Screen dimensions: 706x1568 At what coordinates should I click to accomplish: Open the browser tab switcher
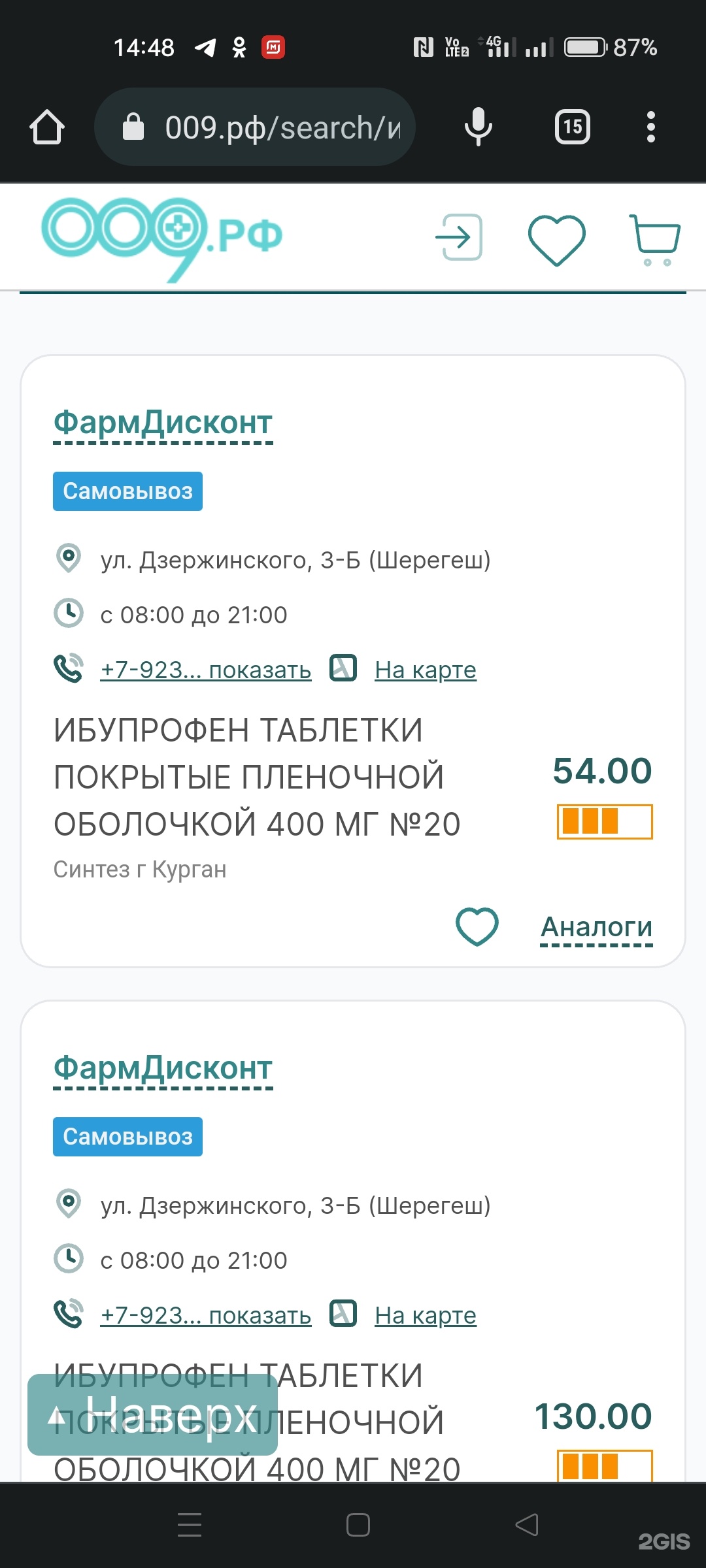[x=572, y=127]
